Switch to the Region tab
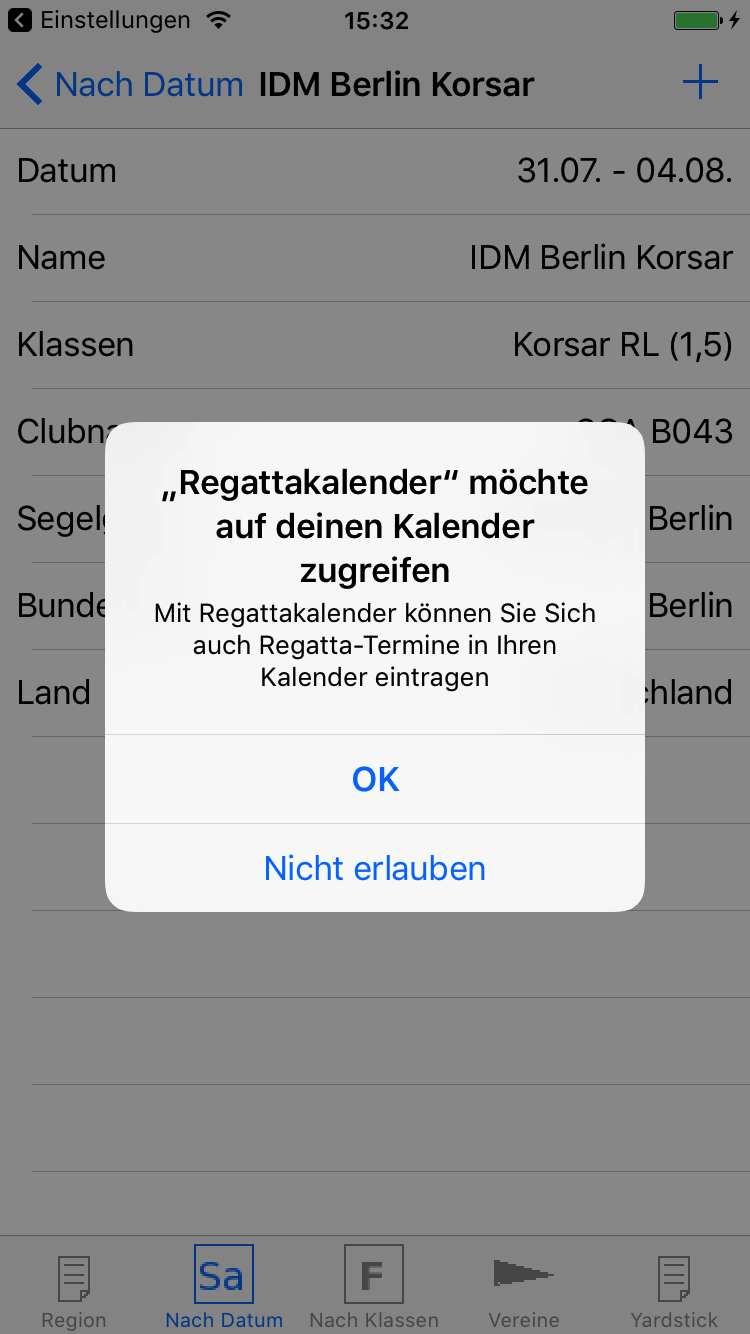 [74, 1291]
